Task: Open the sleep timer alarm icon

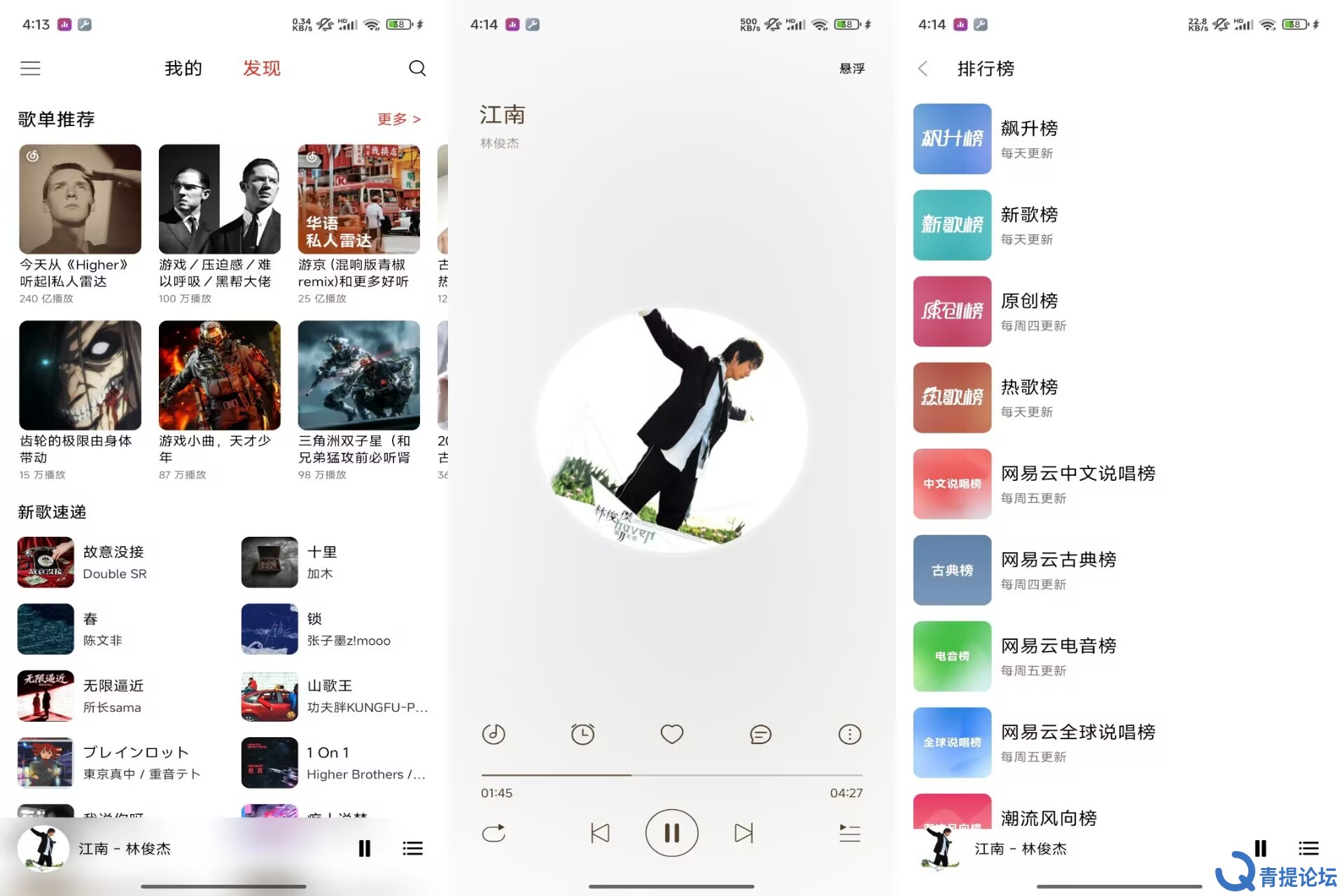Action: (582, 734)
